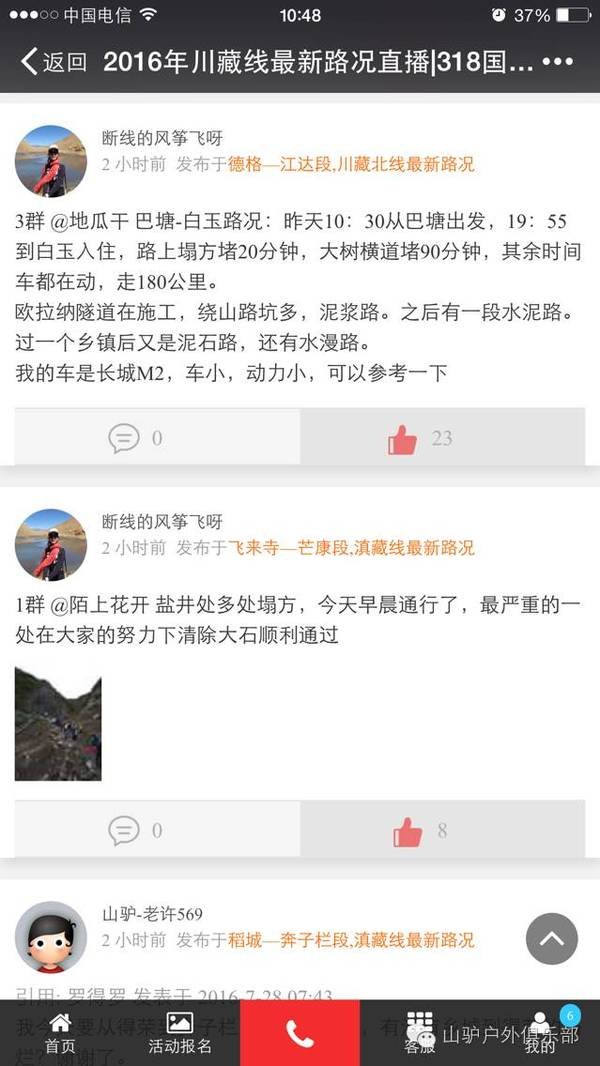Screen dimensions: 600x1066
Task: Open the overflow menu in title bar
Action: point(558,62)
